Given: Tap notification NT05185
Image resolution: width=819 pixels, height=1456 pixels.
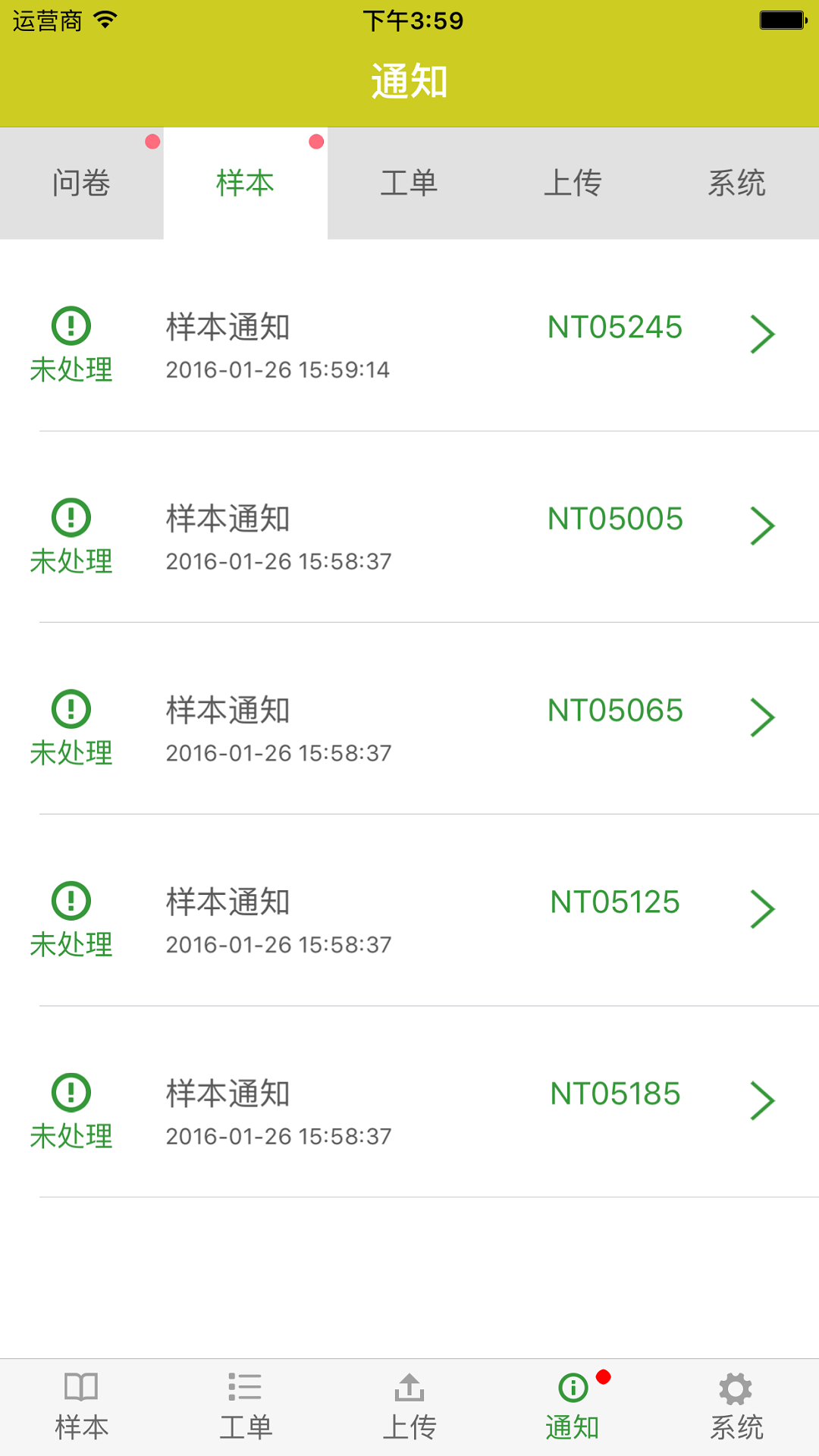Looking at the screenshot, I should pyautogui.click(x=409, y=1102).
